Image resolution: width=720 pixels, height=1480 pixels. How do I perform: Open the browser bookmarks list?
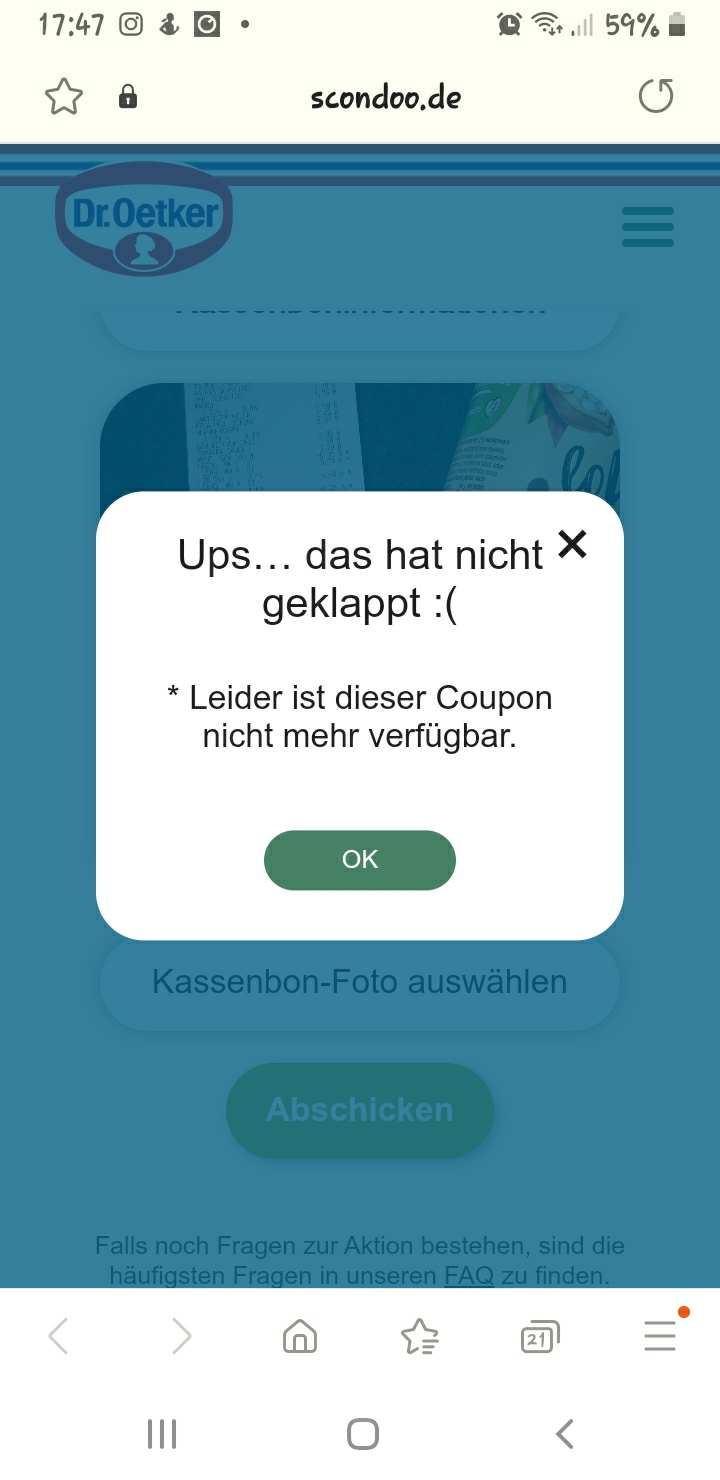(x=419, y=1336)
